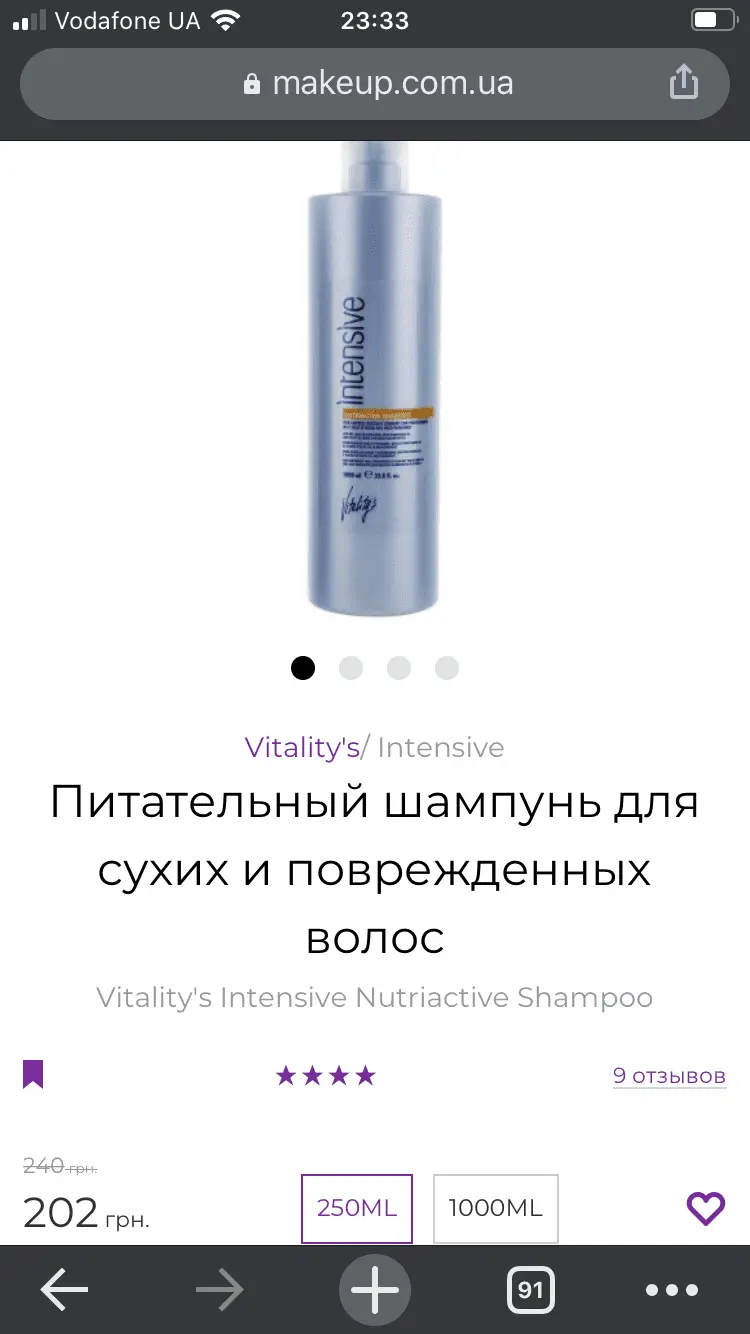Screen dimensions: 750x1334
Task: Open the Intensive product line link
Action: 440,747
